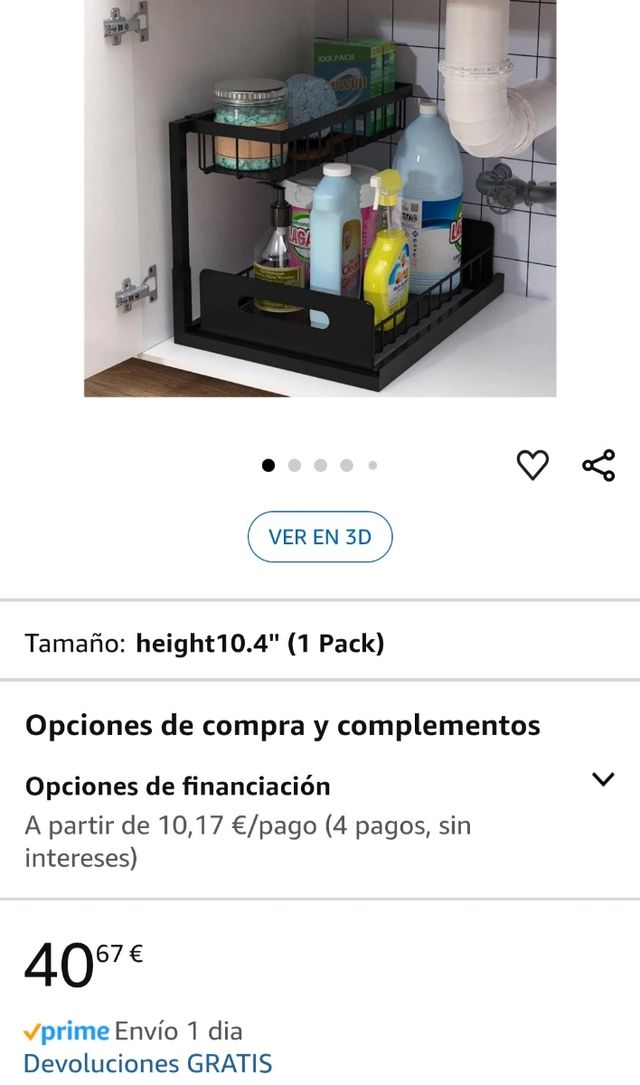
Task: Open Devoluciones GRATIS link
Action: click(147, 1063)
